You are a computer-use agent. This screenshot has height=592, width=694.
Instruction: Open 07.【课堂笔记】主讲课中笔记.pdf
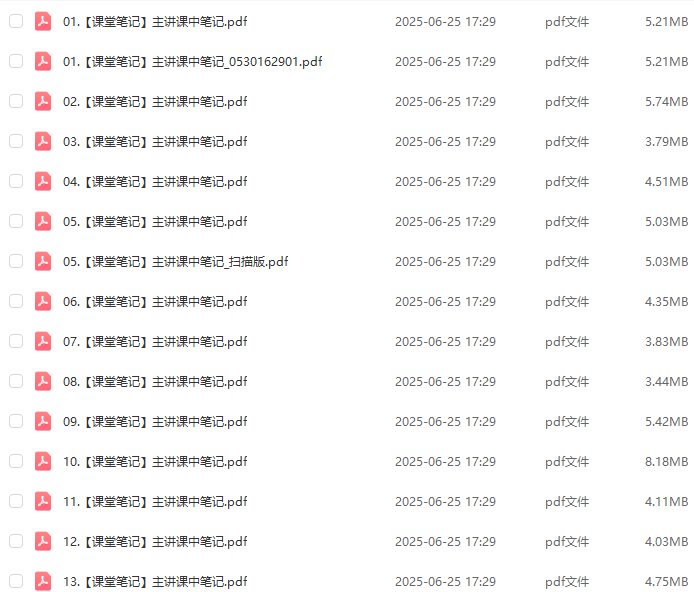(154, 341)
